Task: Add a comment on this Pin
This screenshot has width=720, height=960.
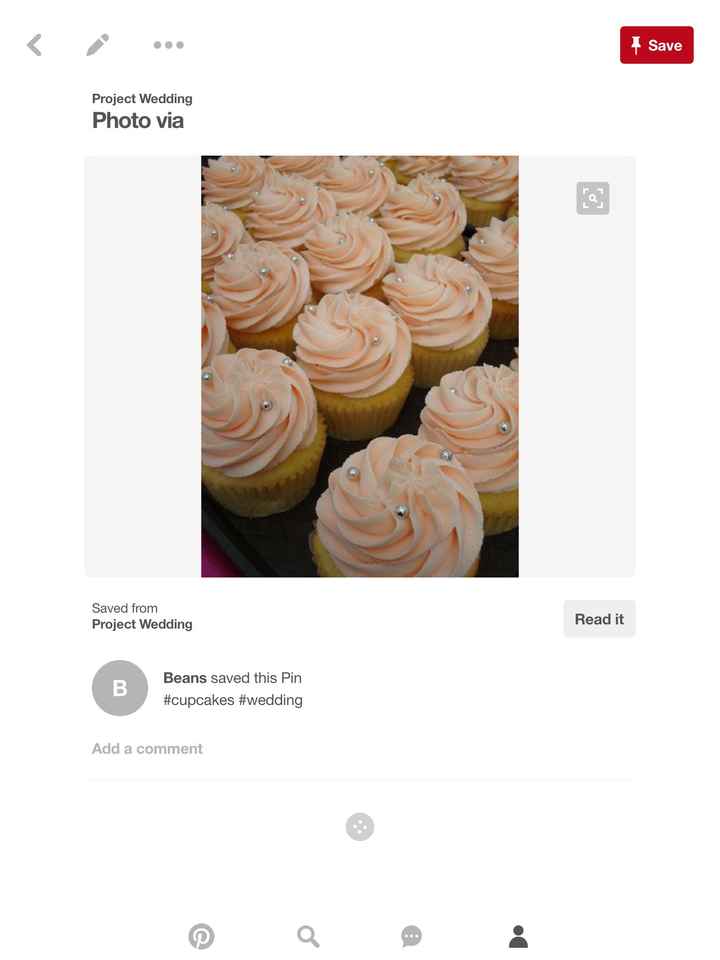Action: click(x=148, y=748)
